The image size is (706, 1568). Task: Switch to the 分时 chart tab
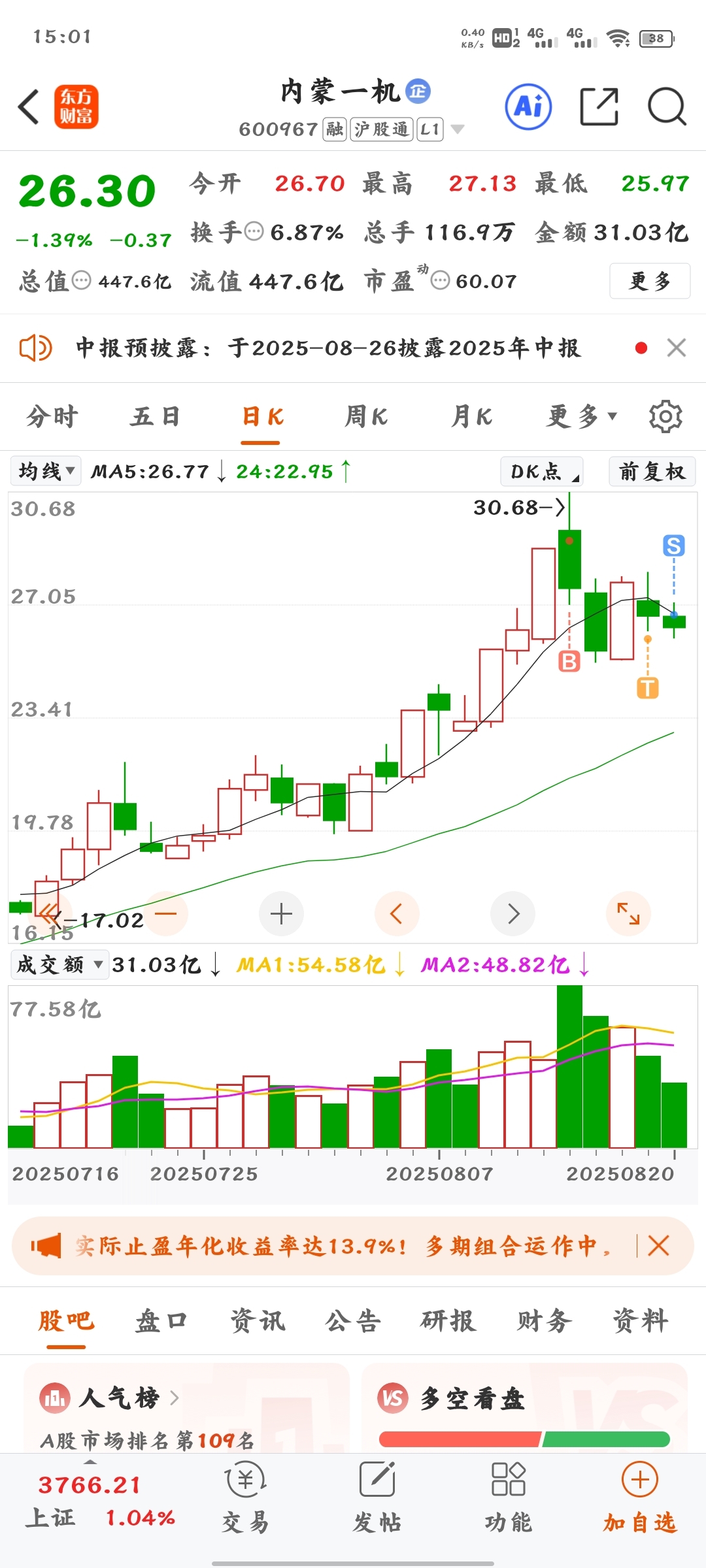coord(52,416)
